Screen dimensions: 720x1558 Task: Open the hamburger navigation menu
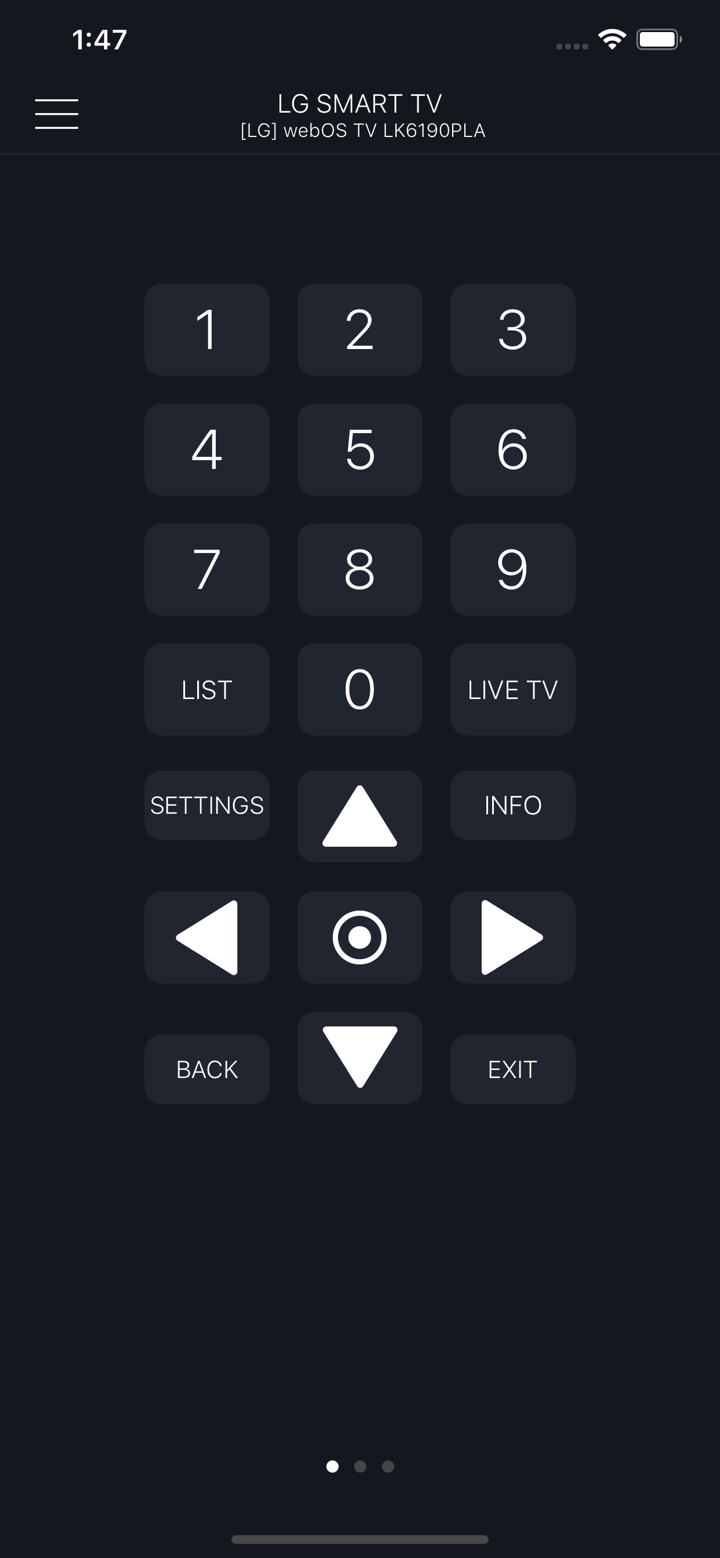(x=56, y=114)
